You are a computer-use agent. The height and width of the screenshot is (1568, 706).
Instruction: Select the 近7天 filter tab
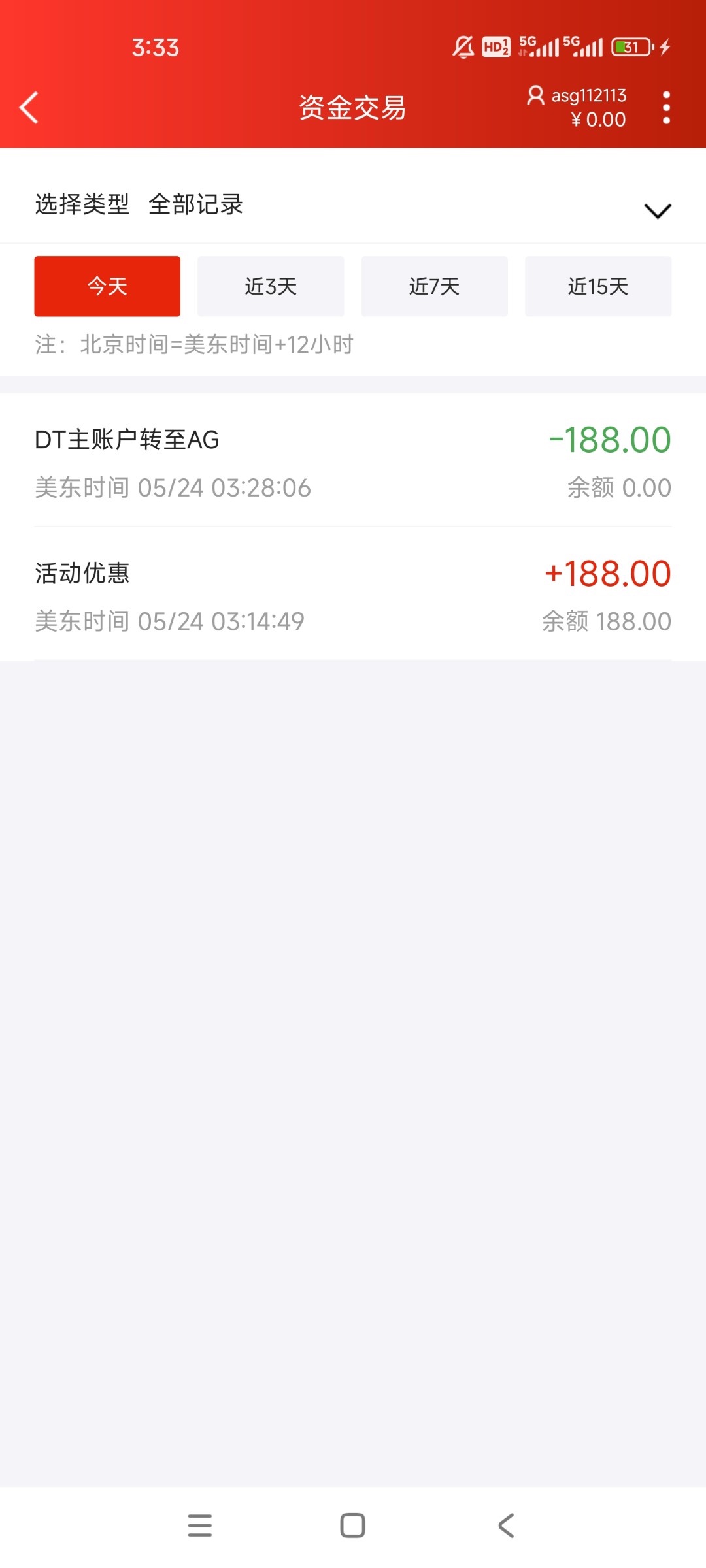434,286
